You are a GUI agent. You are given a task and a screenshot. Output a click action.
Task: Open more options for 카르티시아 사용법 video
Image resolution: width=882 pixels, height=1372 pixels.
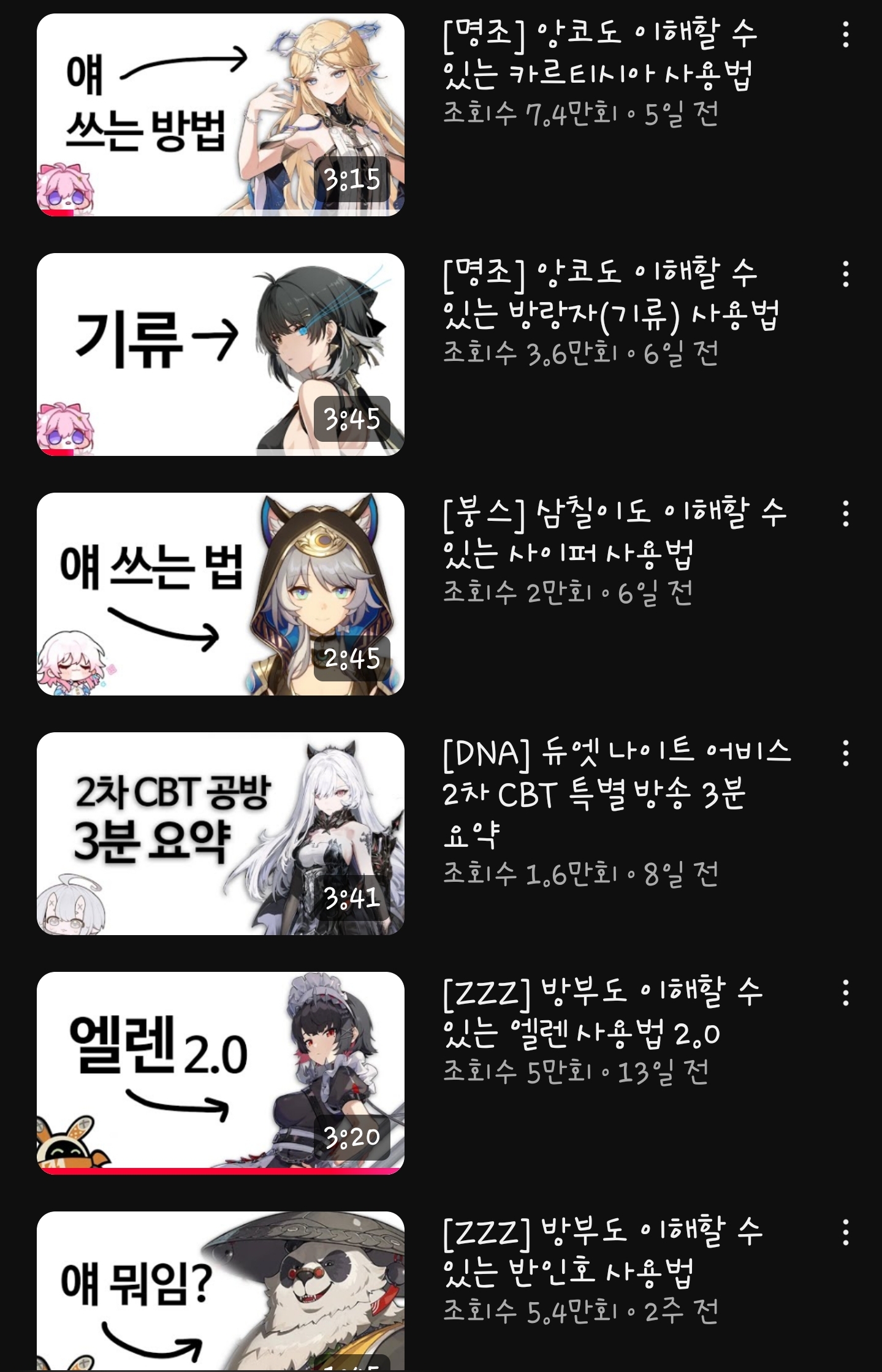[845, 35]
